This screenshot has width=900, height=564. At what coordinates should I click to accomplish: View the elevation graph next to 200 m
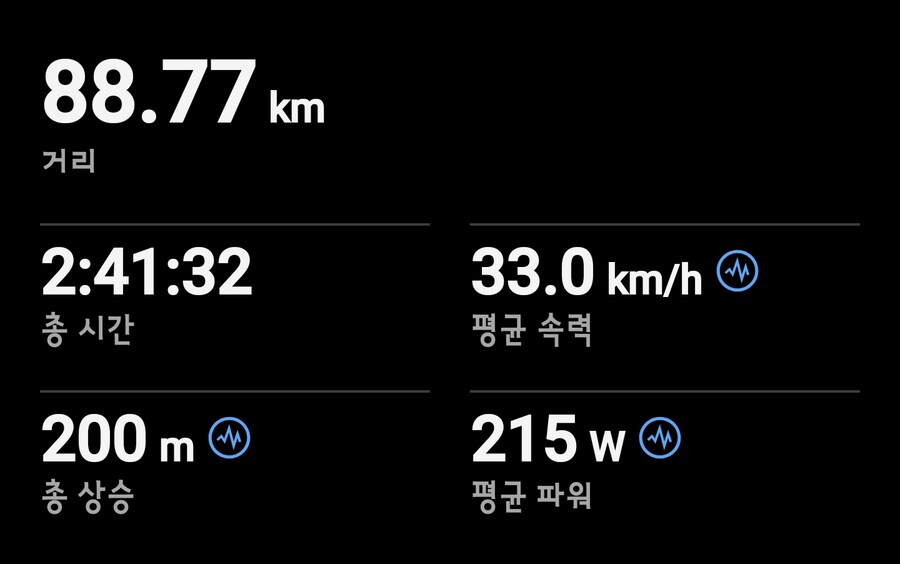point(229,437)
